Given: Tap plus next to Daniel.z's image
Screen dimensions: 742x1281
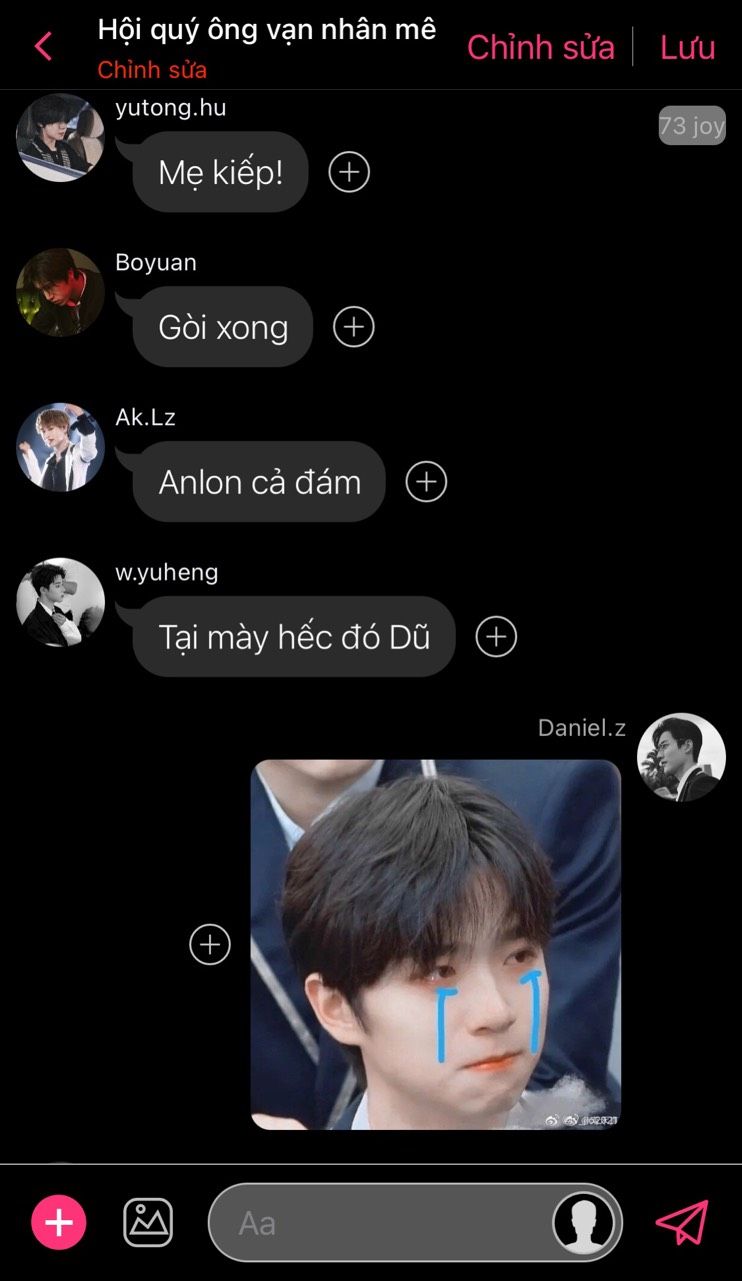Looking at the screenshot, I should [210, 945].
